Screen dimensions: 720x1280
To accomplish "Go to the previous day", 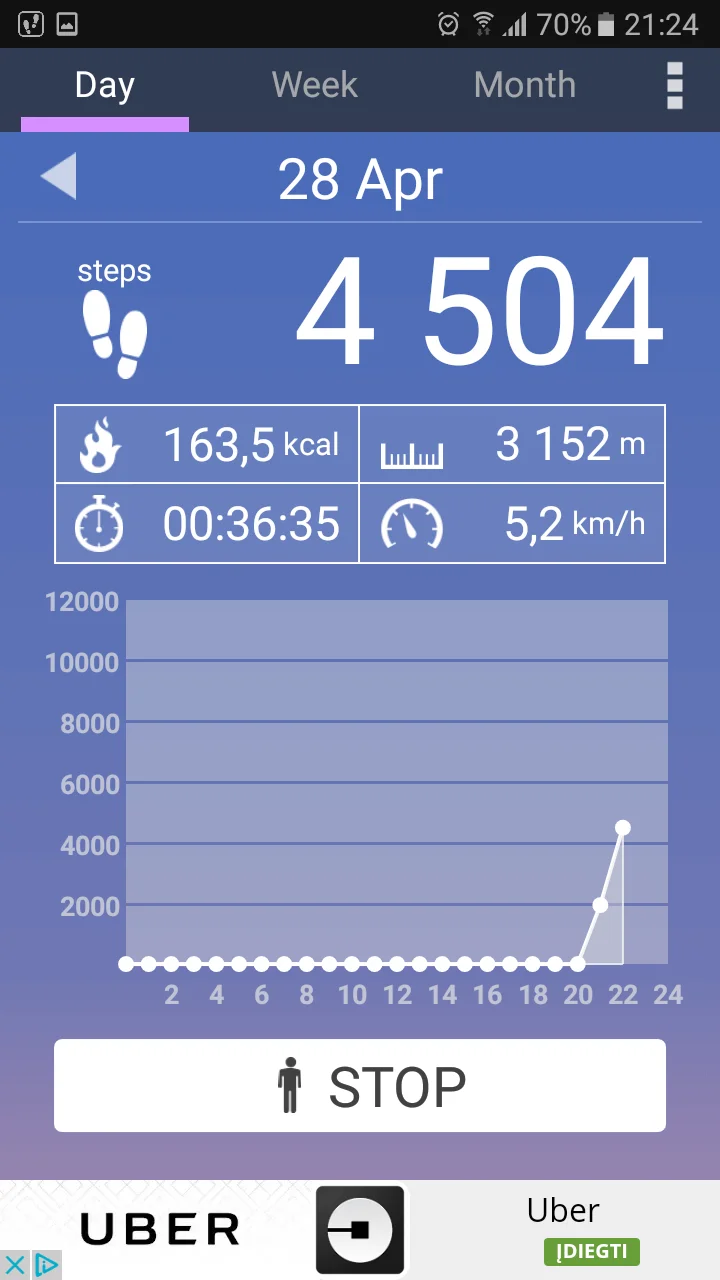I will pos(58,178).
